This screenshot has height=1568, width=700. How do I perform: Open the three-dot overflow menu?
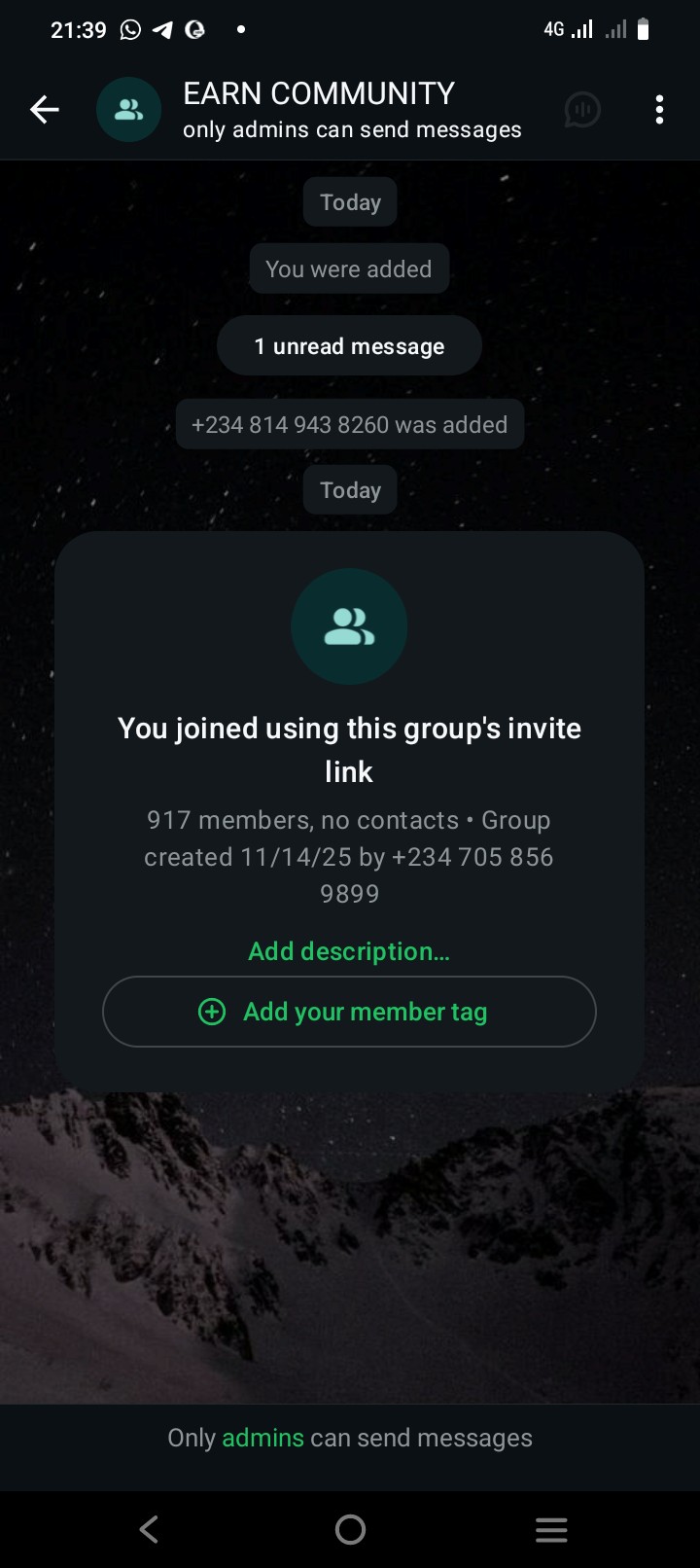[x=659, y=110]
